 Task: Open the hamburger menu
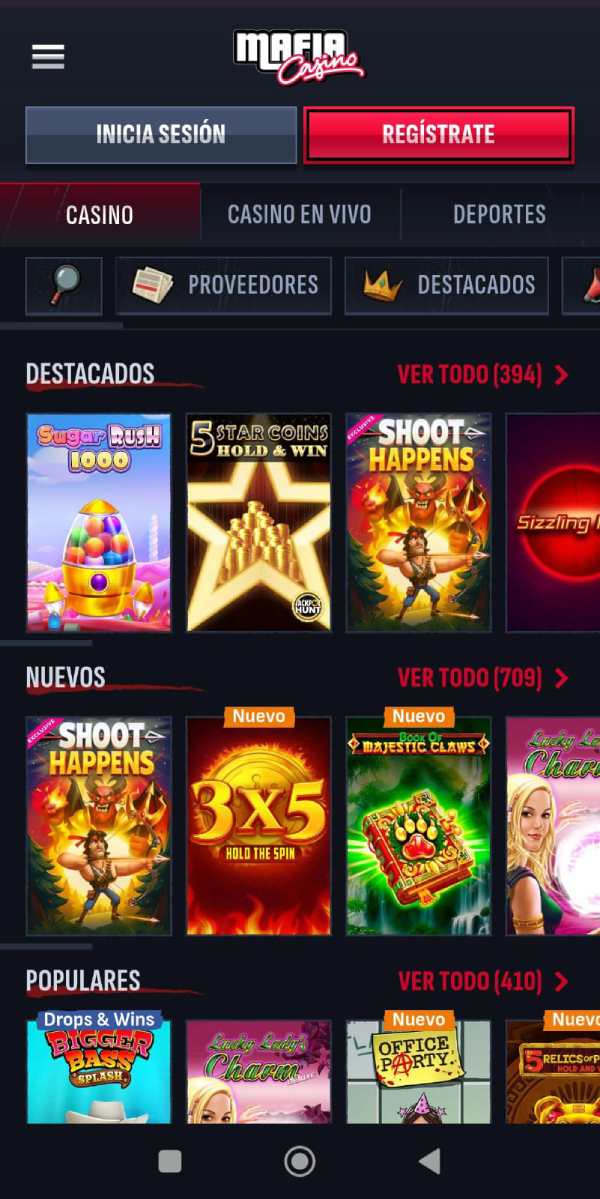[x=48, y=56]
